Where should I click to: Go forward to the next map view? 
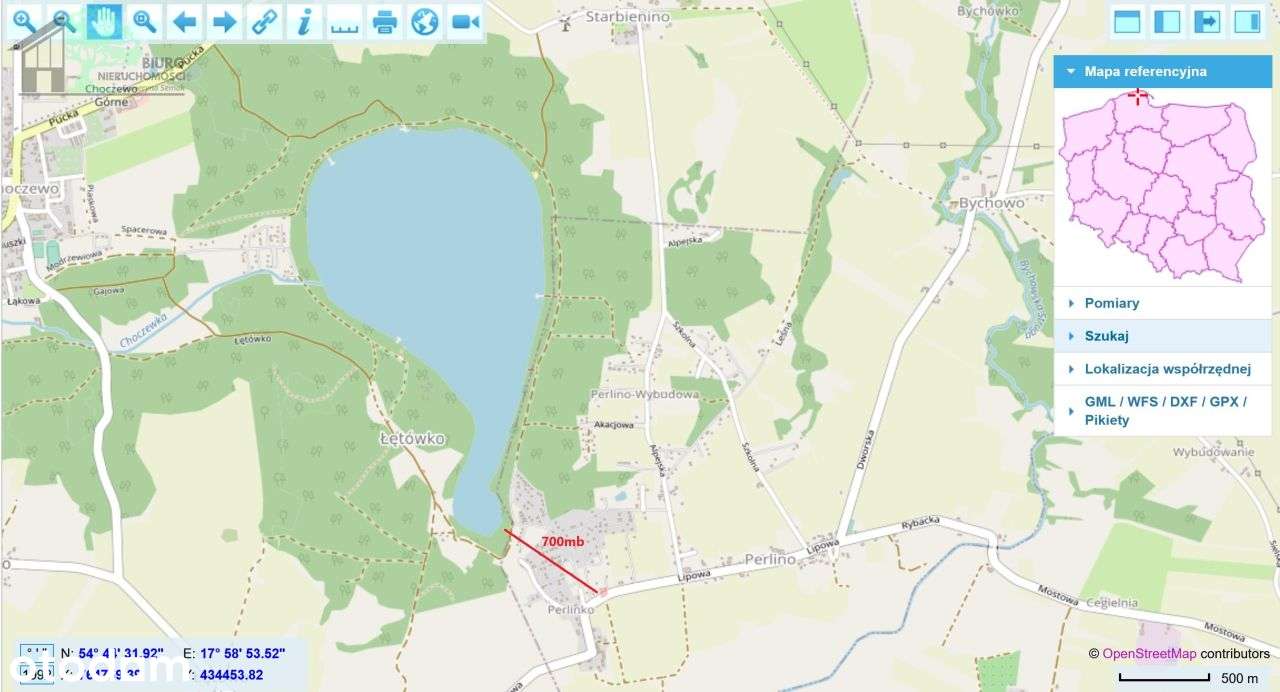225,21
